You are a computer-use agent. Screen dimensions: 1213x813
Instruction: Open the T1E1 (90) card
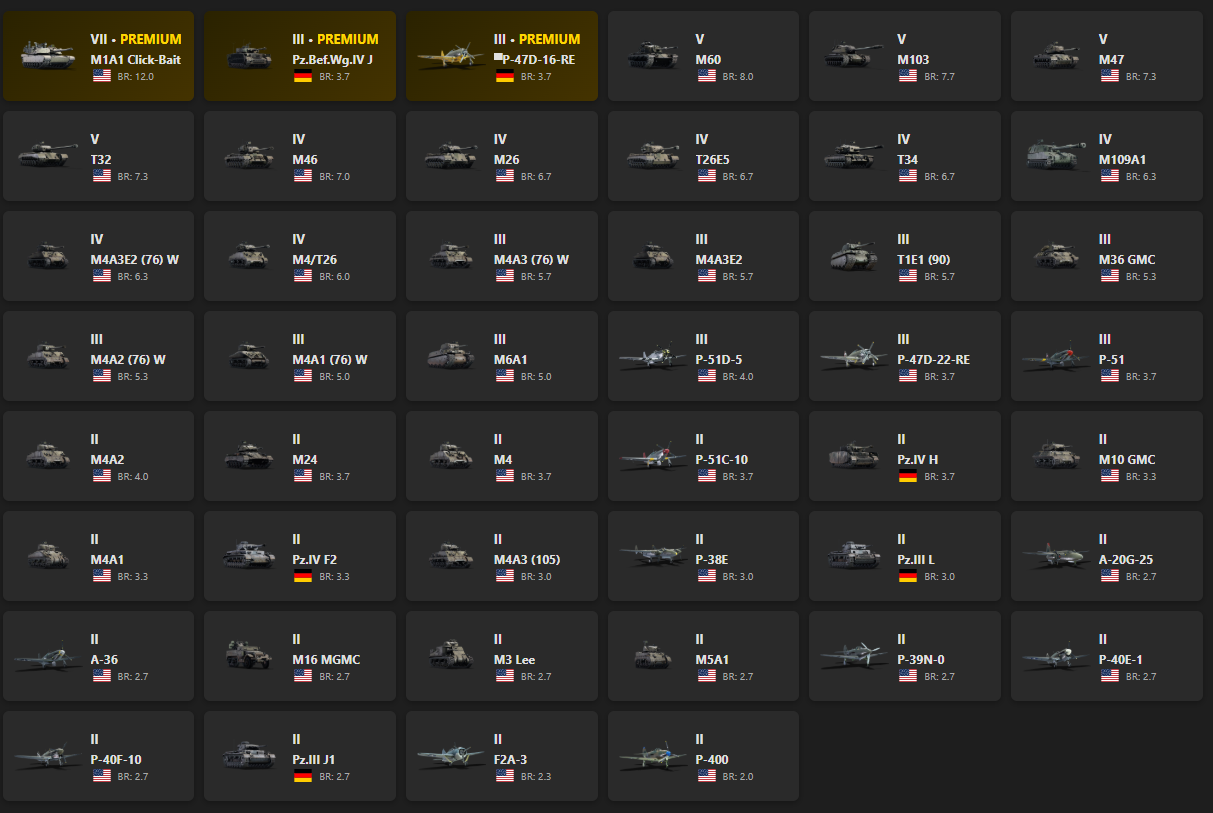905,256
